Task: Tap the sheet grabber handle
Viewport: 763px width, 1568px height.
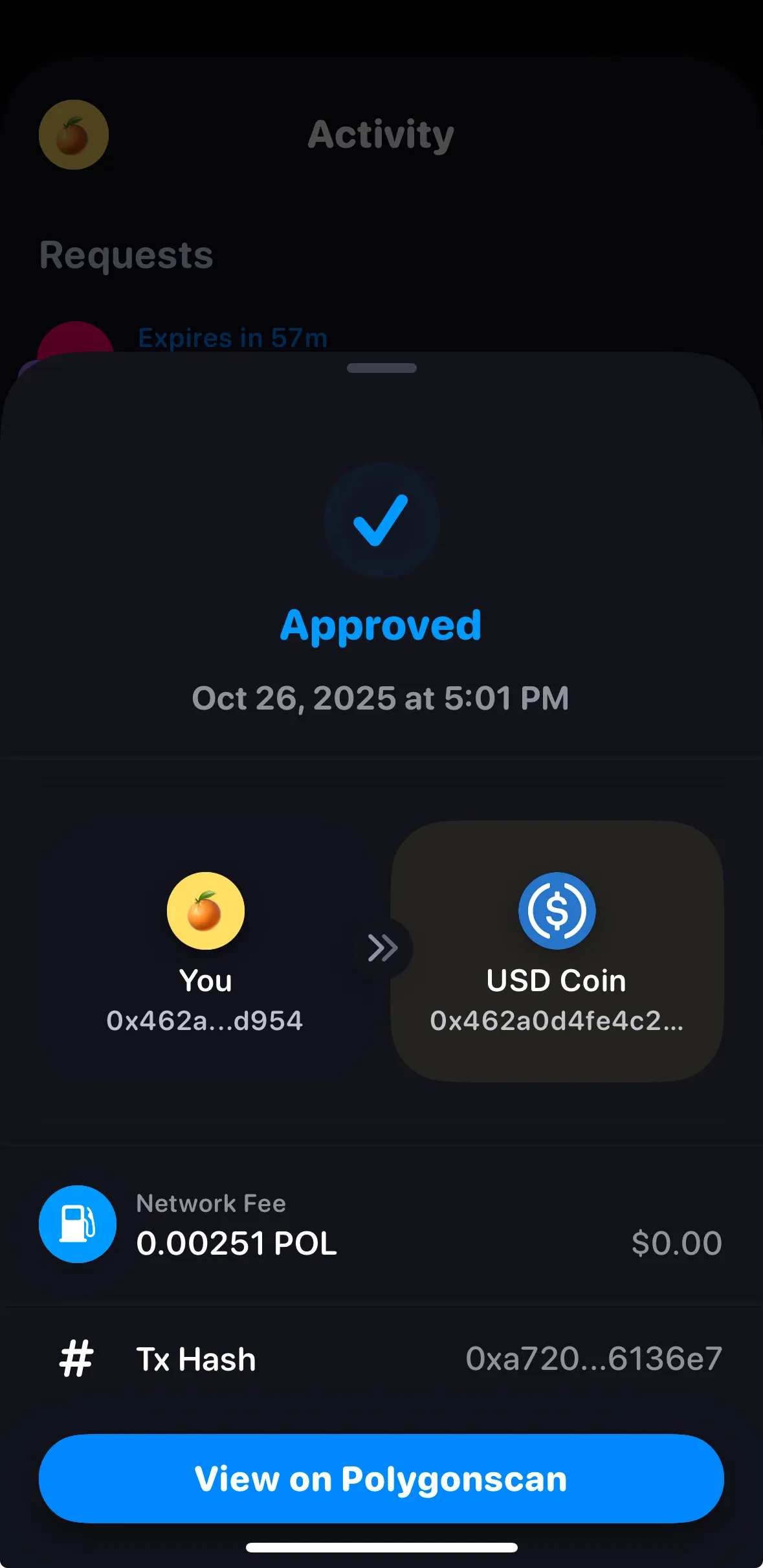Action: pos(381,368)
